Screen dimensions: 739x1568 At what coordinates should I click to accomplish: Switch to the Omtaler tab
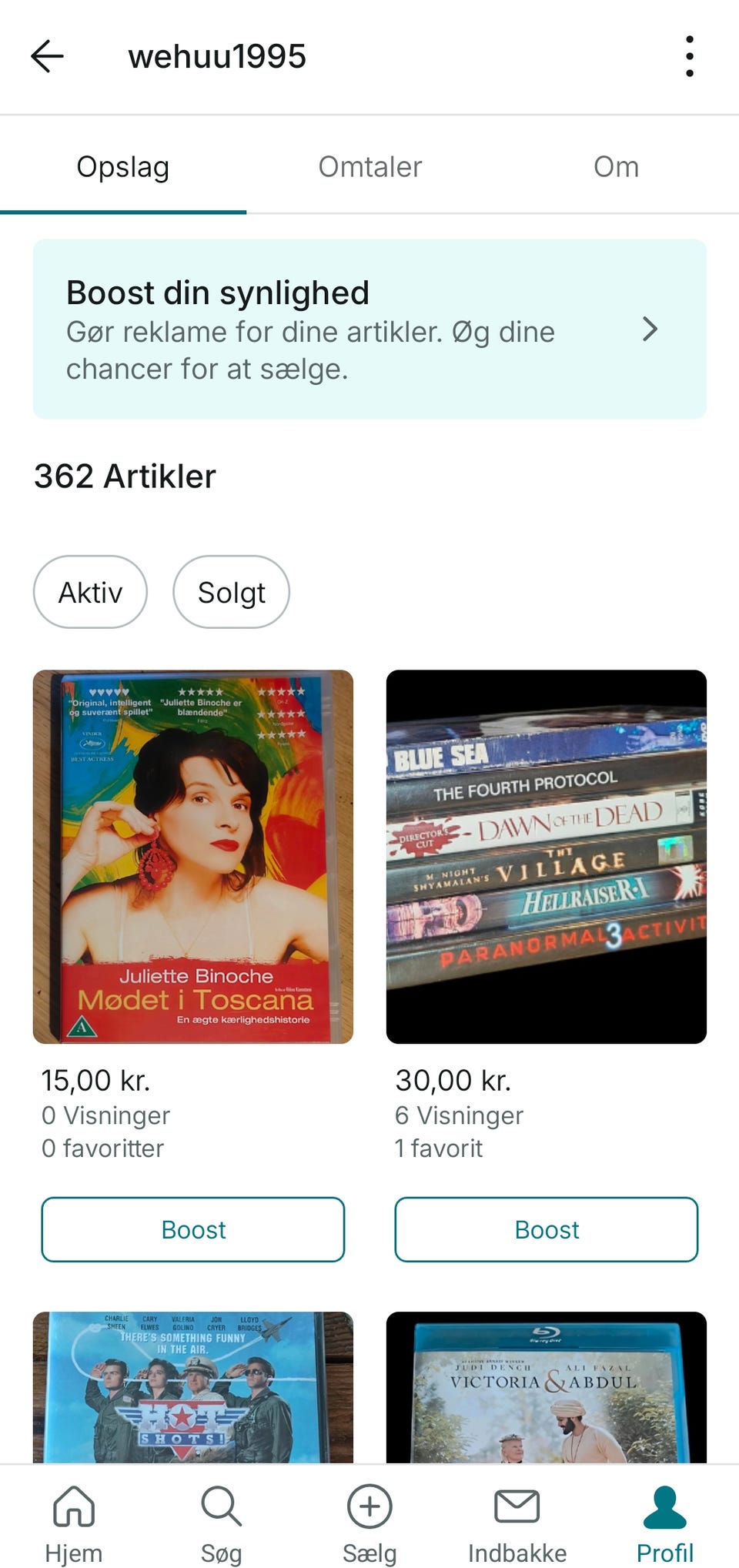(369, 166)
